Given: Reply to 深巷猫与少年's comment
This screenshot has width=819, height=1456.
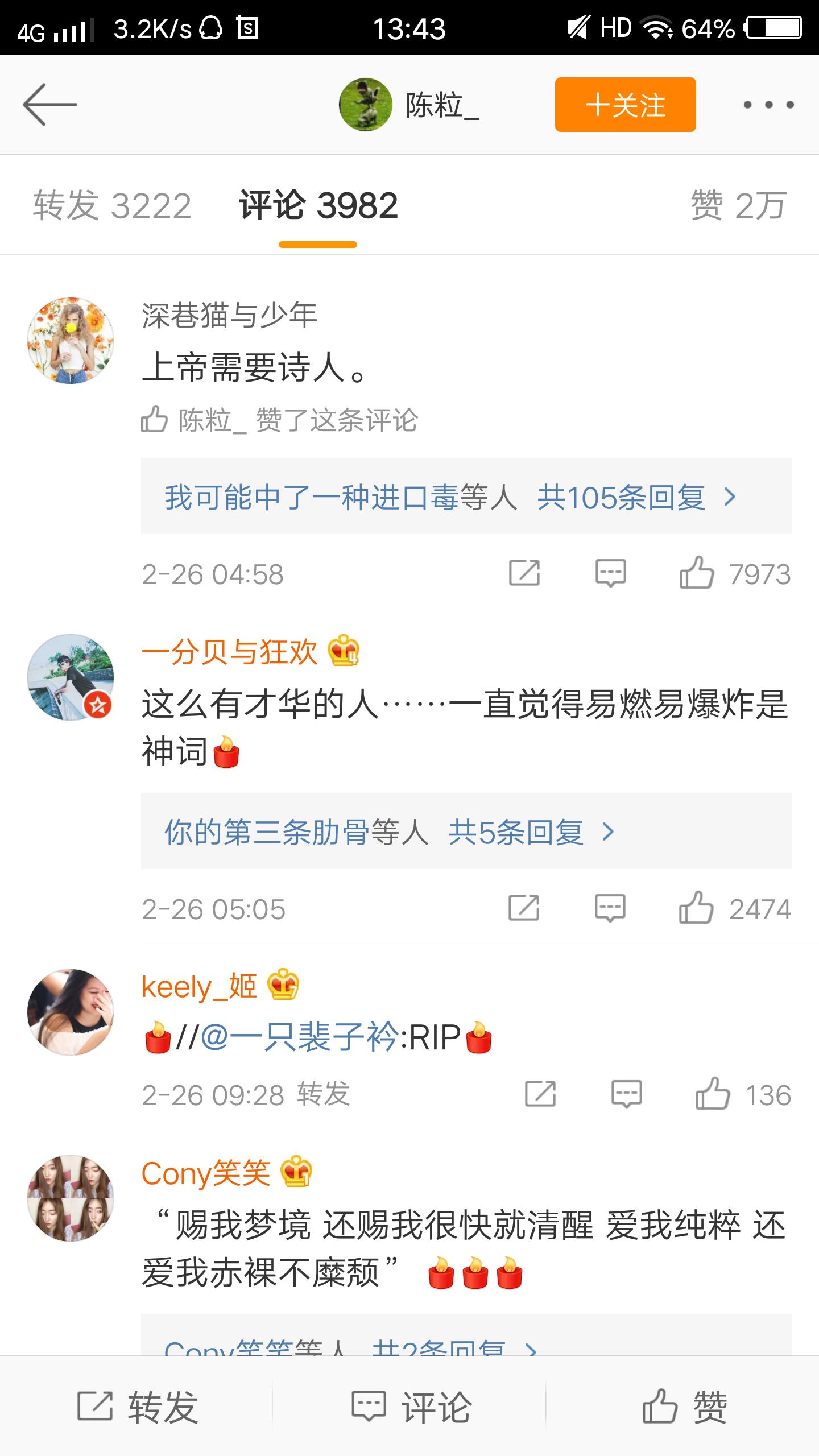Looking at the screenshot, I should click(610, 573).
